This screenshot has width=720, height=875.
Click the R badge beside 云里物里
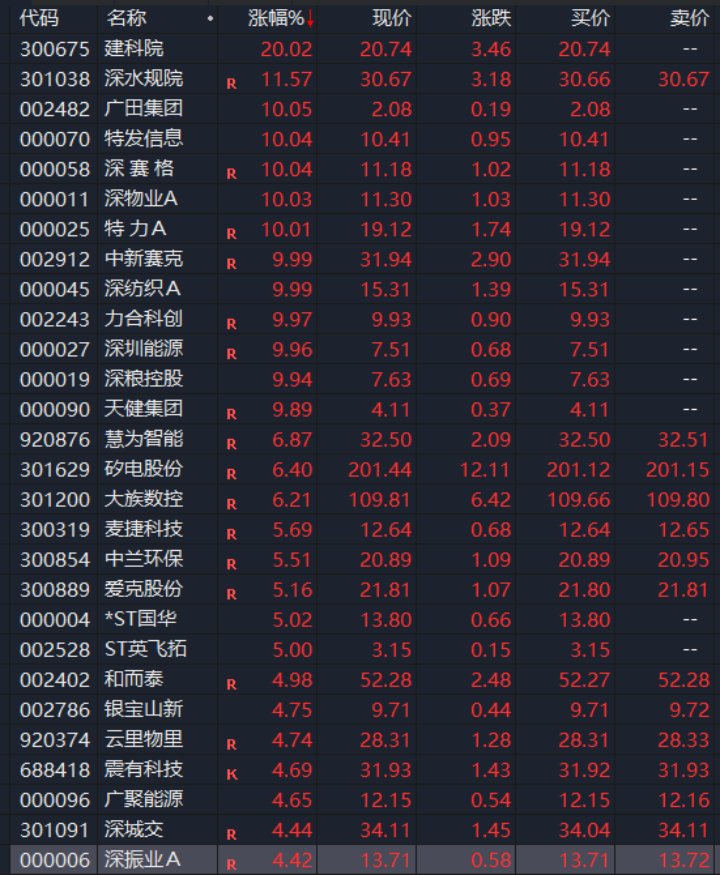pyautogui.click(x=231, y=741)
